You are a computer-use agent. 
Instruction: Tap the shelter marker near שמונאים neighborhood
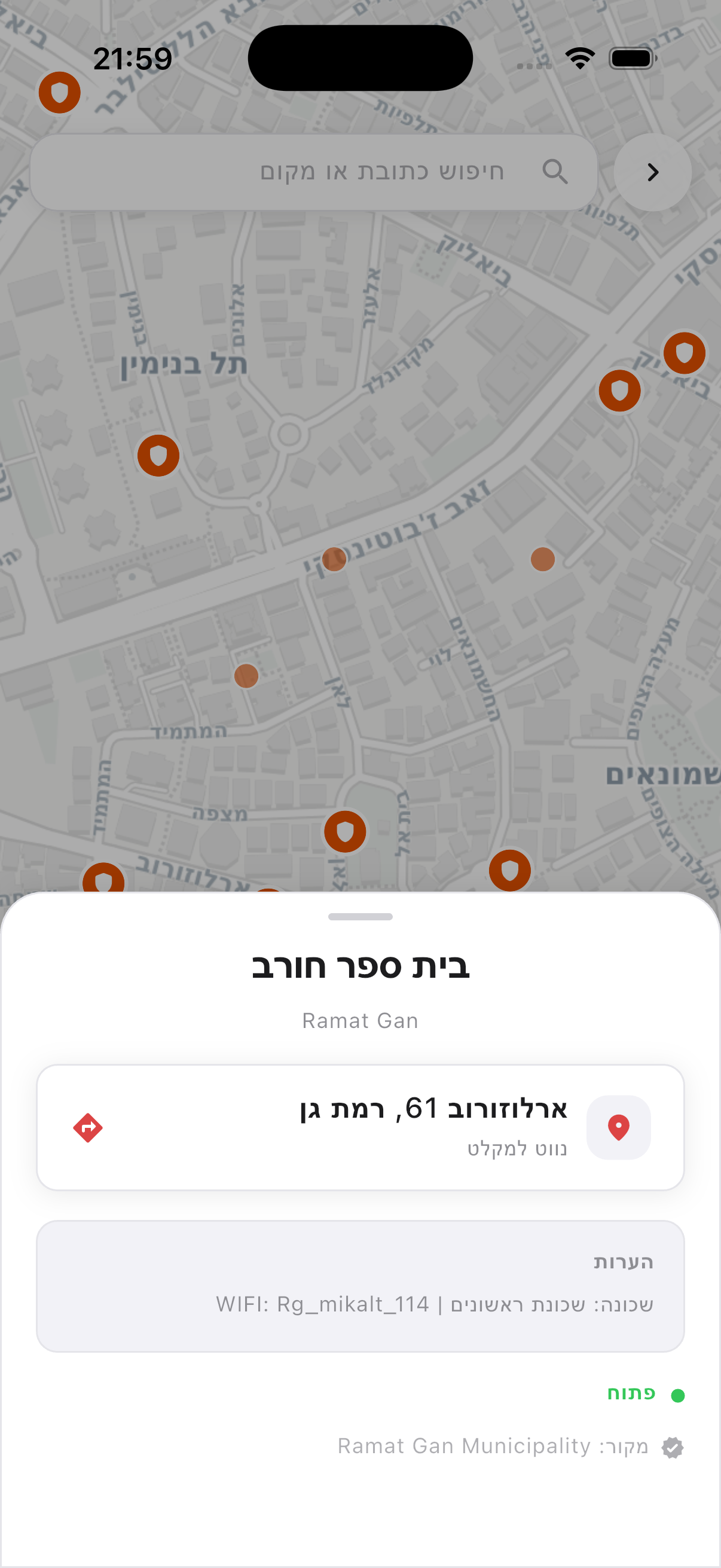[509, 871]
